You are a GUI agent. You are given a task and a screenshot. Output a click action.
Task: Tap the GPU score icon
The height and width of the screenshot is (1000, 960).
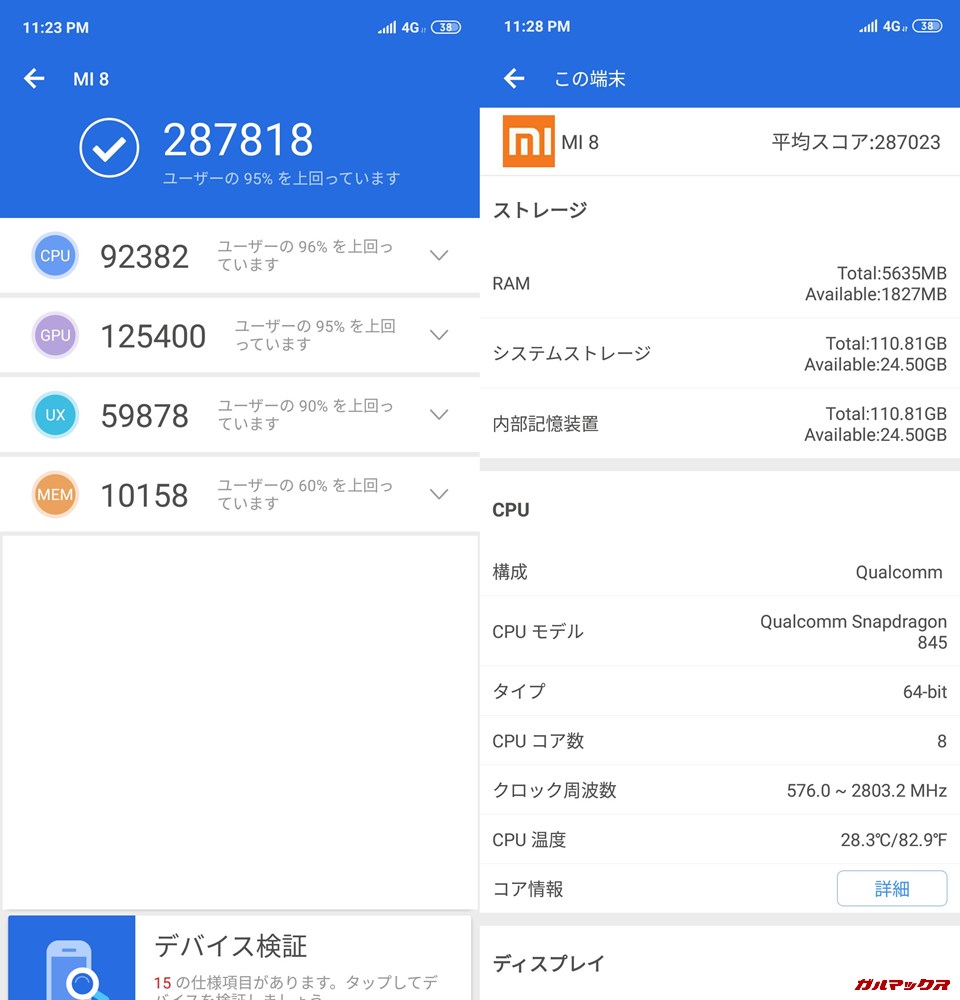click(x=55, y=335)
